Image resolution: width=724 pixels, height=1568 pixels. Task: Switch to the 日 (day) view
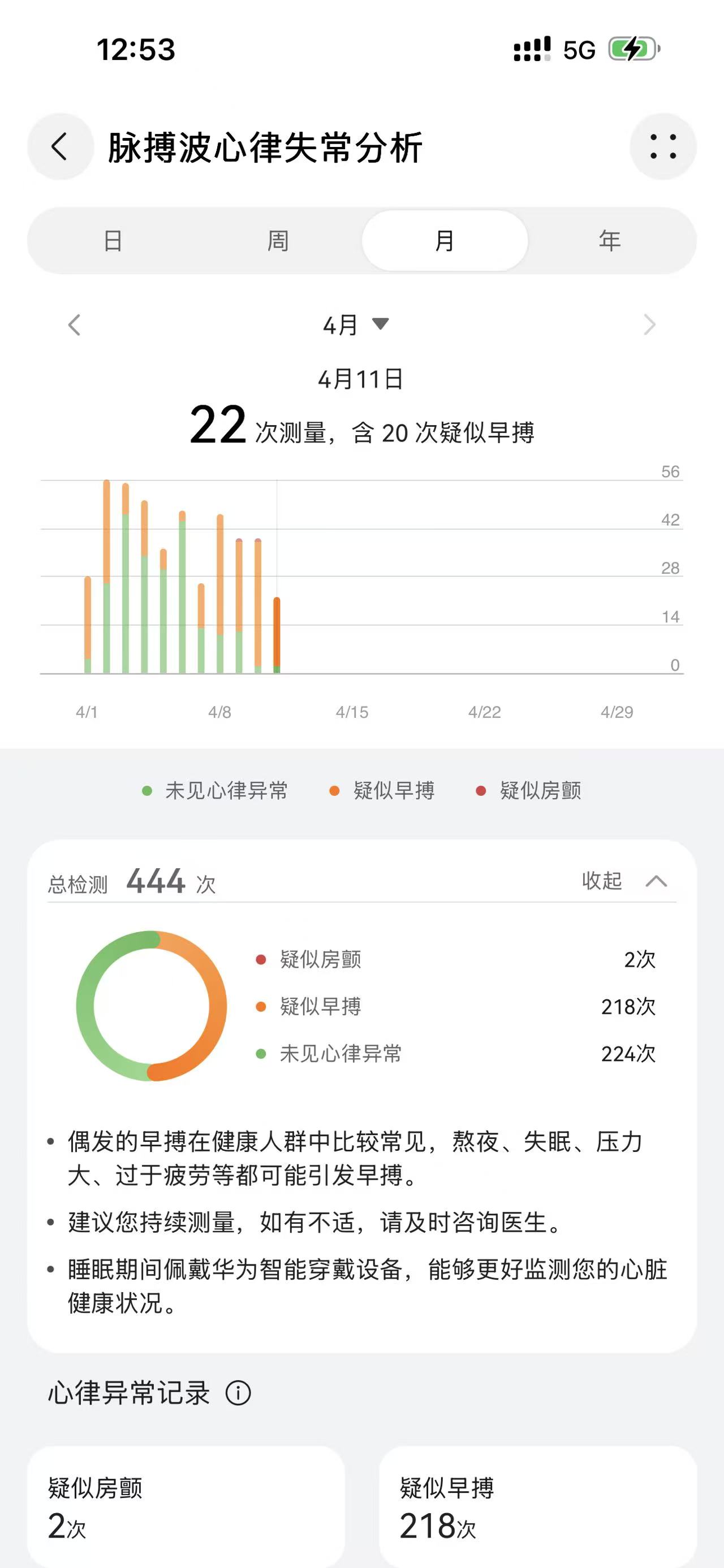(113, 241)
